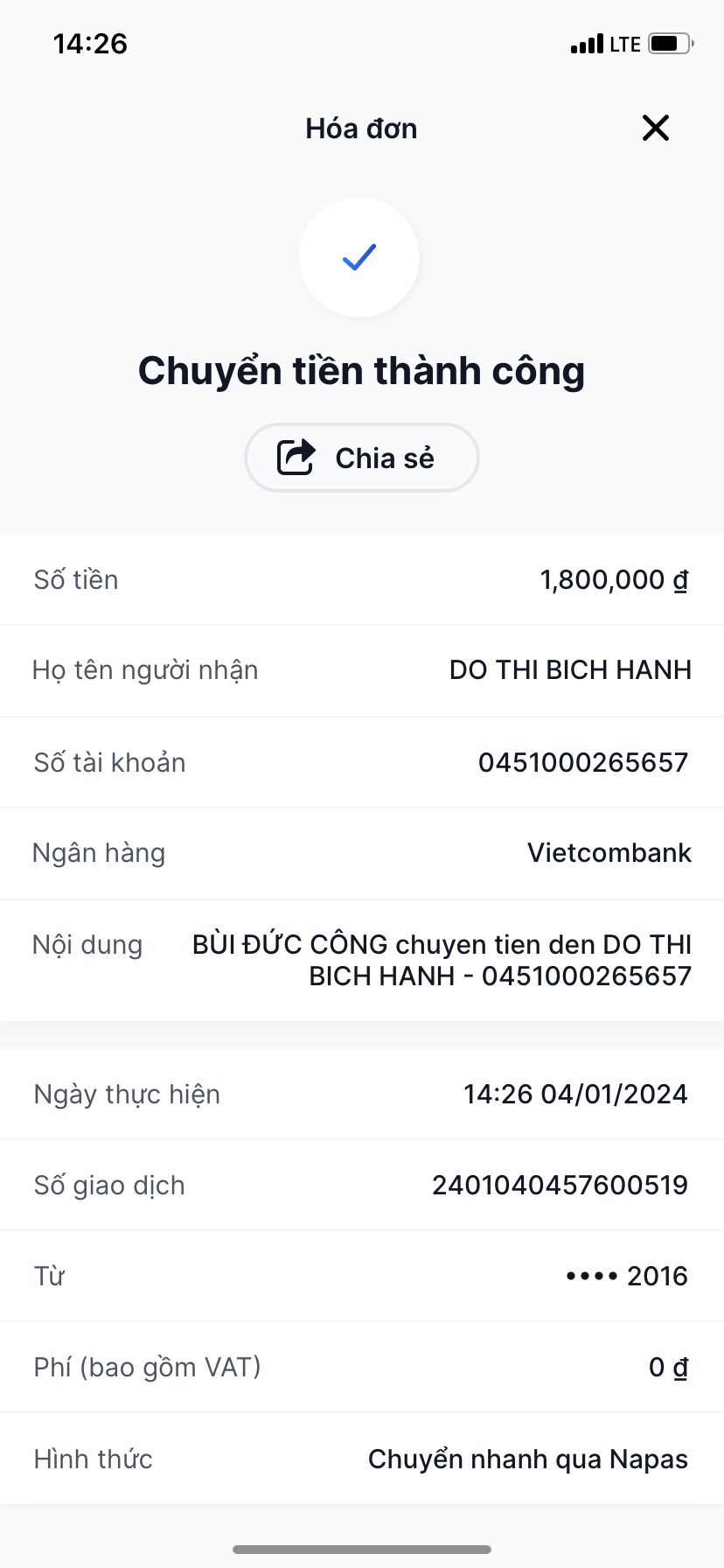Close the Hóa đơn receipt screen
Viewport: 724px width, 1568px height.
pos(655,128)
